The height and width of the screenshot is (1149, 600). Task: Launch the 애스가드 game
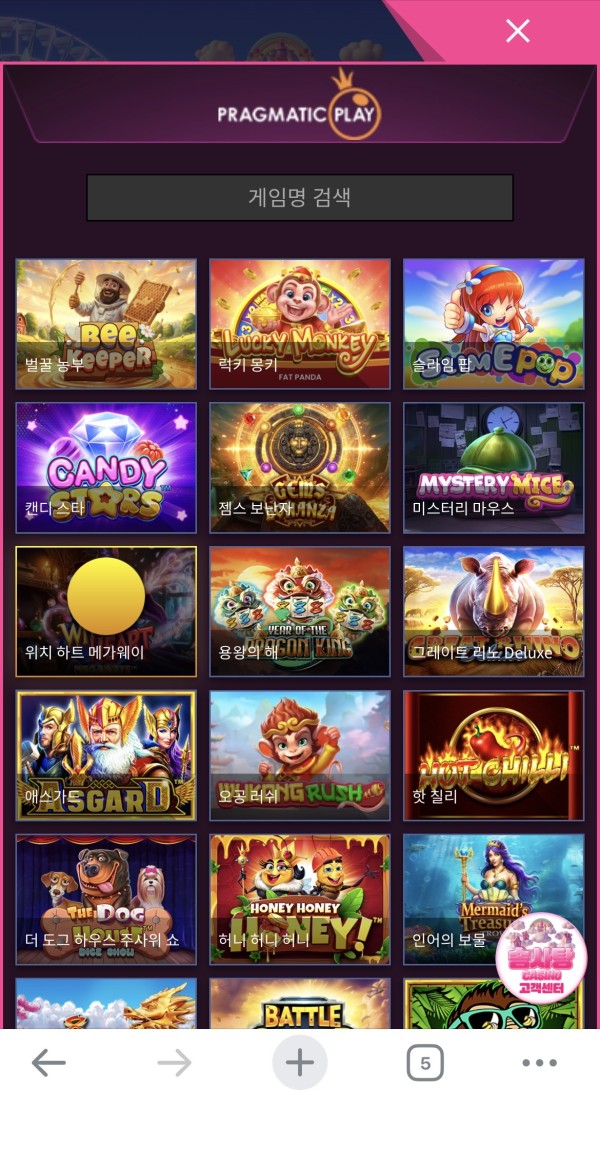106,755
